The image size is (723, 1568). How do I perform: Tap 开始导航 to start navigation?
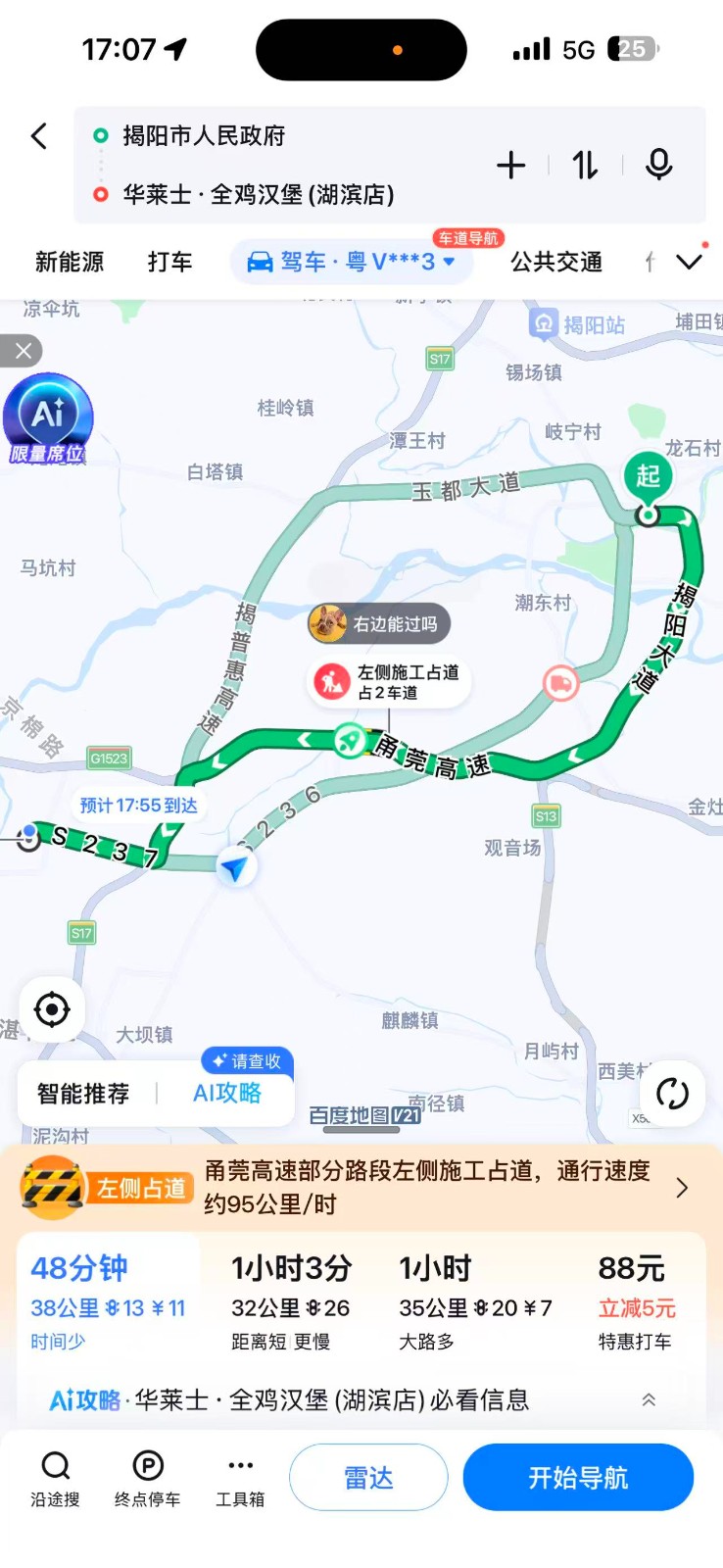click(578, 1477)
